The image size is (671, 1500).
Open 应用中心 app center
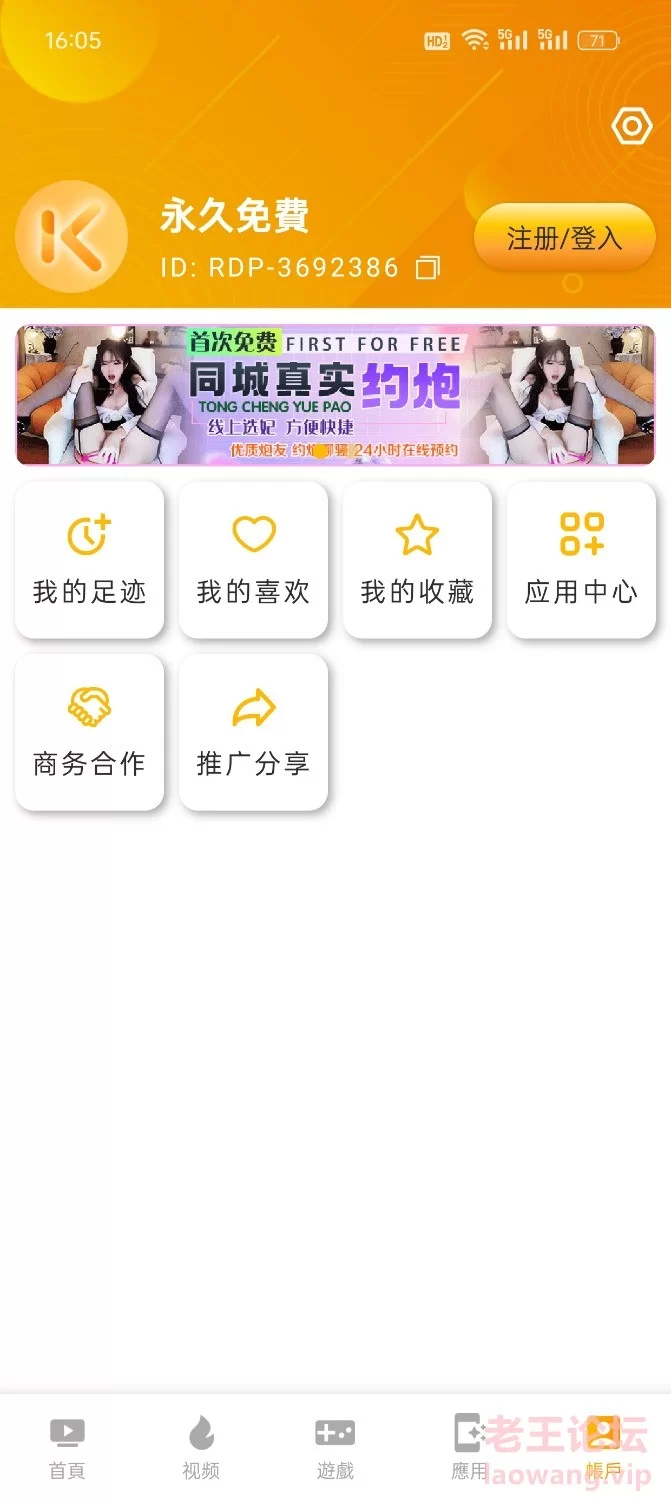(581, 559)
